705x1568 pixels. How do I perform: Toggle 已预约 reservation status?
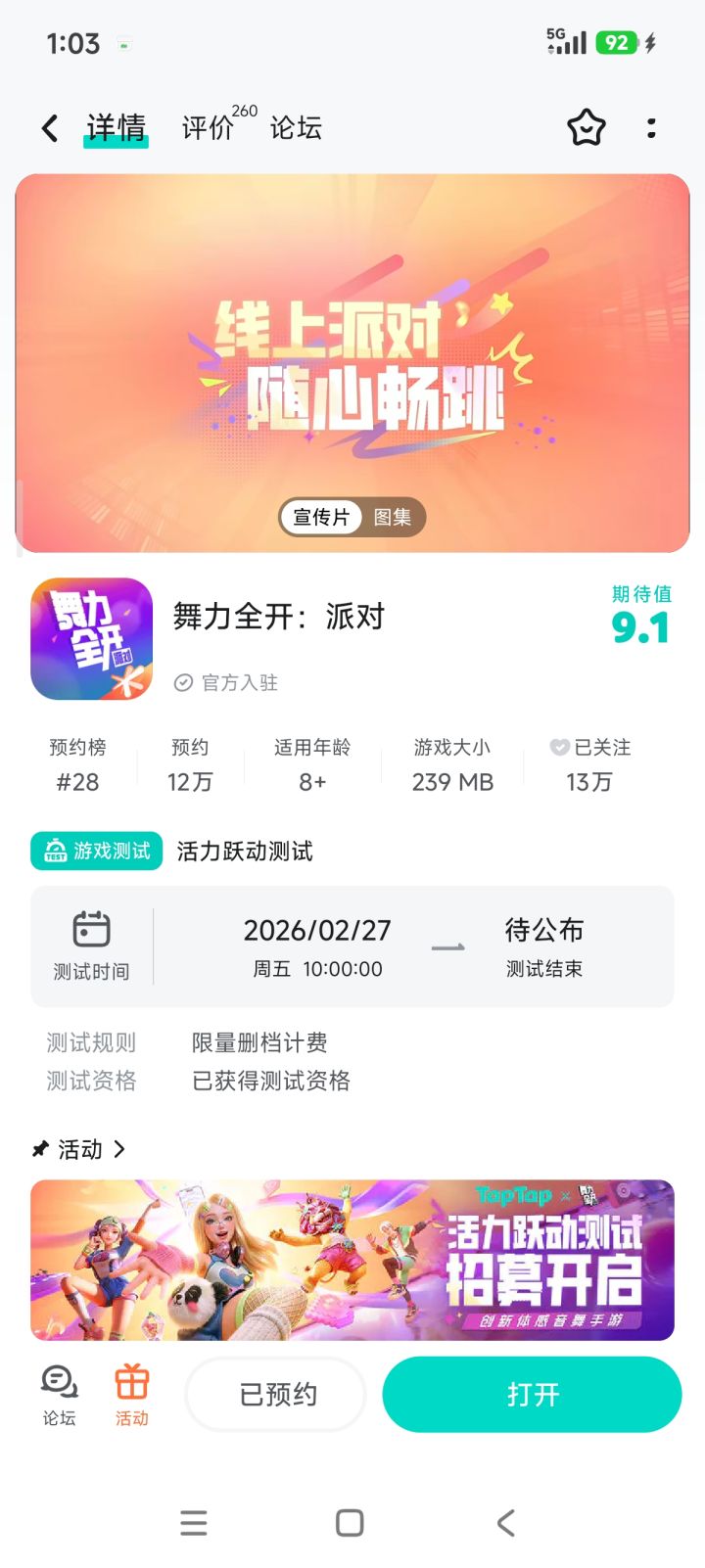[274, 1395]
